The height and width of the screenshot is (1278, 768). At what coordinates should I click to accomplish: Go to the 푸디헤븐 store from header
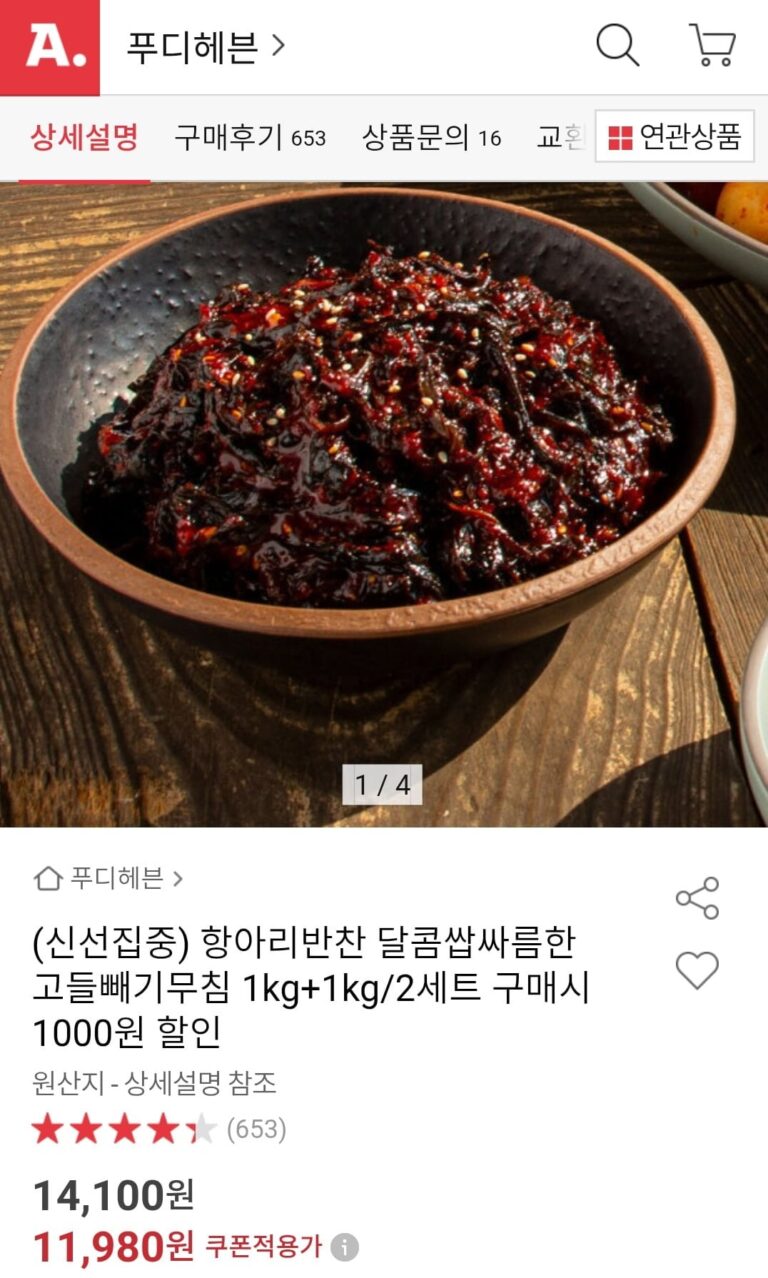(x=205, y=47)
